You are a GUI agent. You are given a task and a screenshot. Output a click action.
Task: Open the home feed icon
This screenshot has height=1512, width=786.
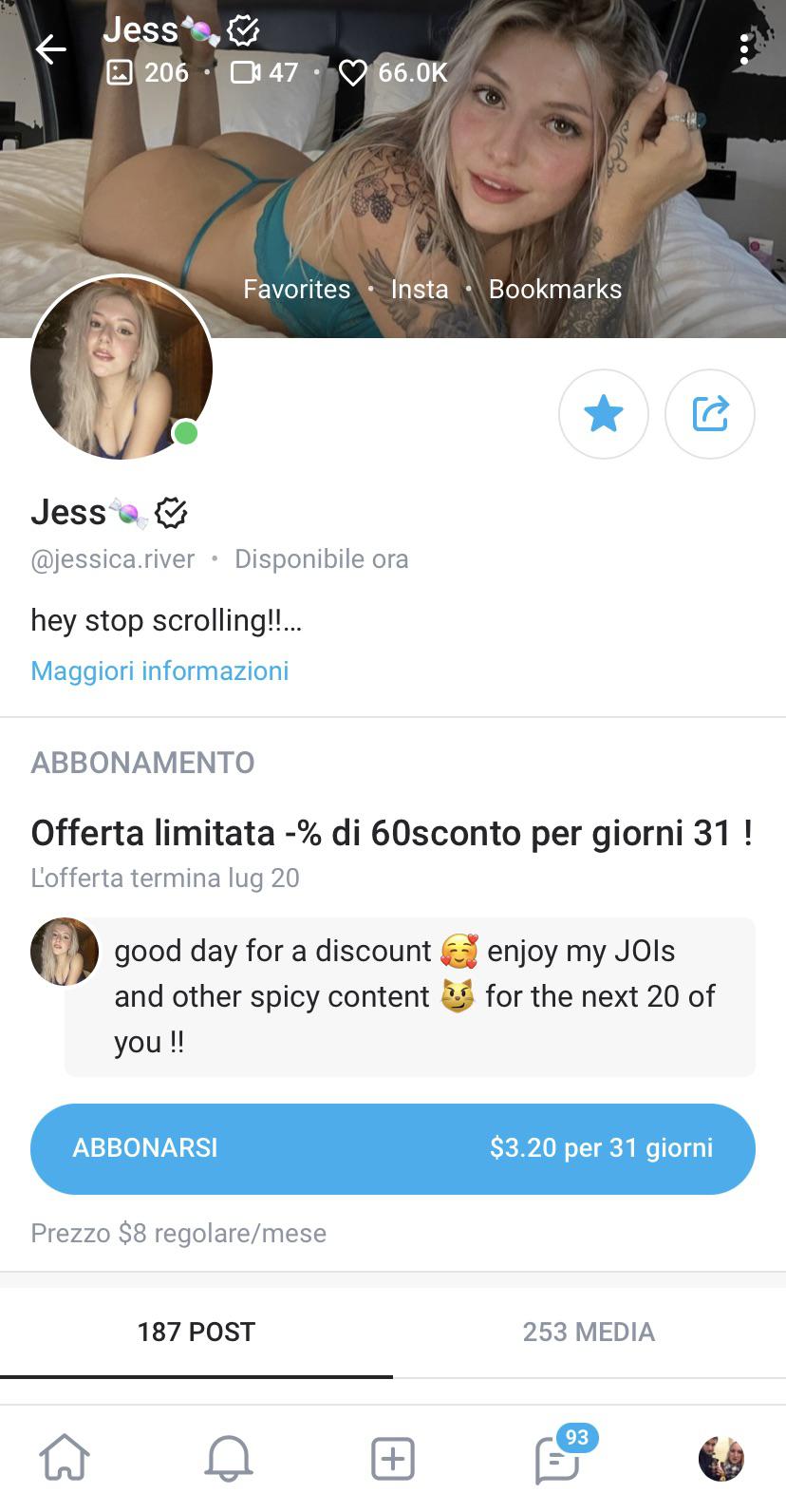pyautogui.click(x=64, y=1459)
